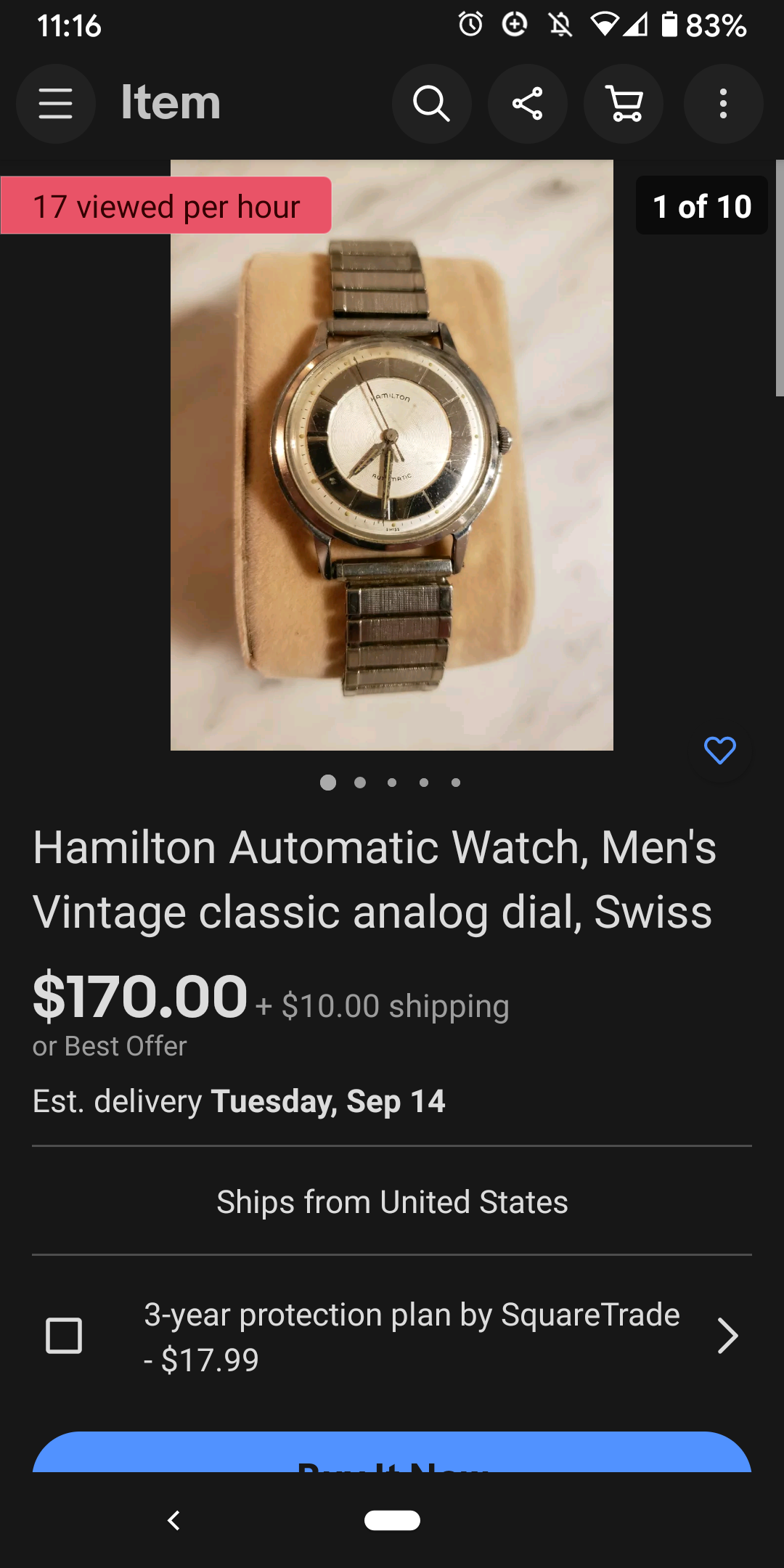Share this Hamilton watch listing
The width and height of the screenshot is (784, 1568).
(x=528, y=104)
